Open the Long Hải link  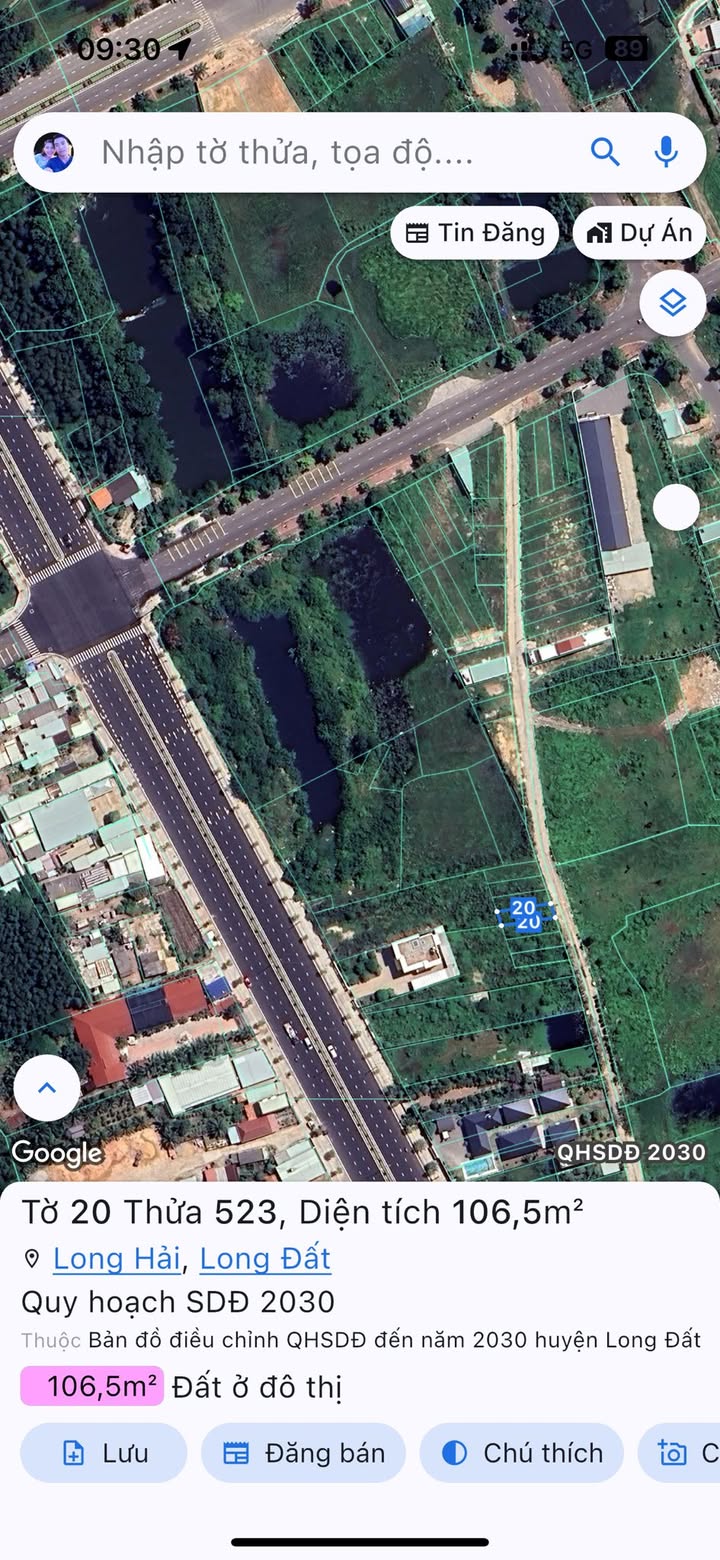pos(117,1258)
